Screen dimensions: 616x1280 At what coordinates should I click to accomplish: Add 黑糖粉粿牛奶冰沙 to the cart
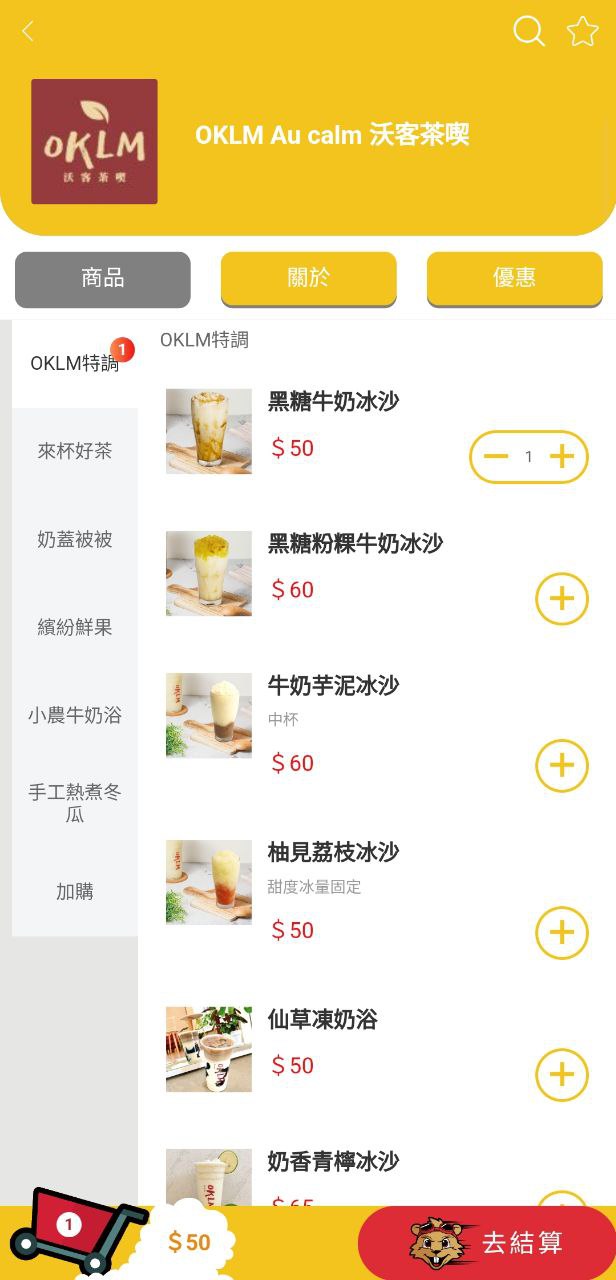pos(562,599)
